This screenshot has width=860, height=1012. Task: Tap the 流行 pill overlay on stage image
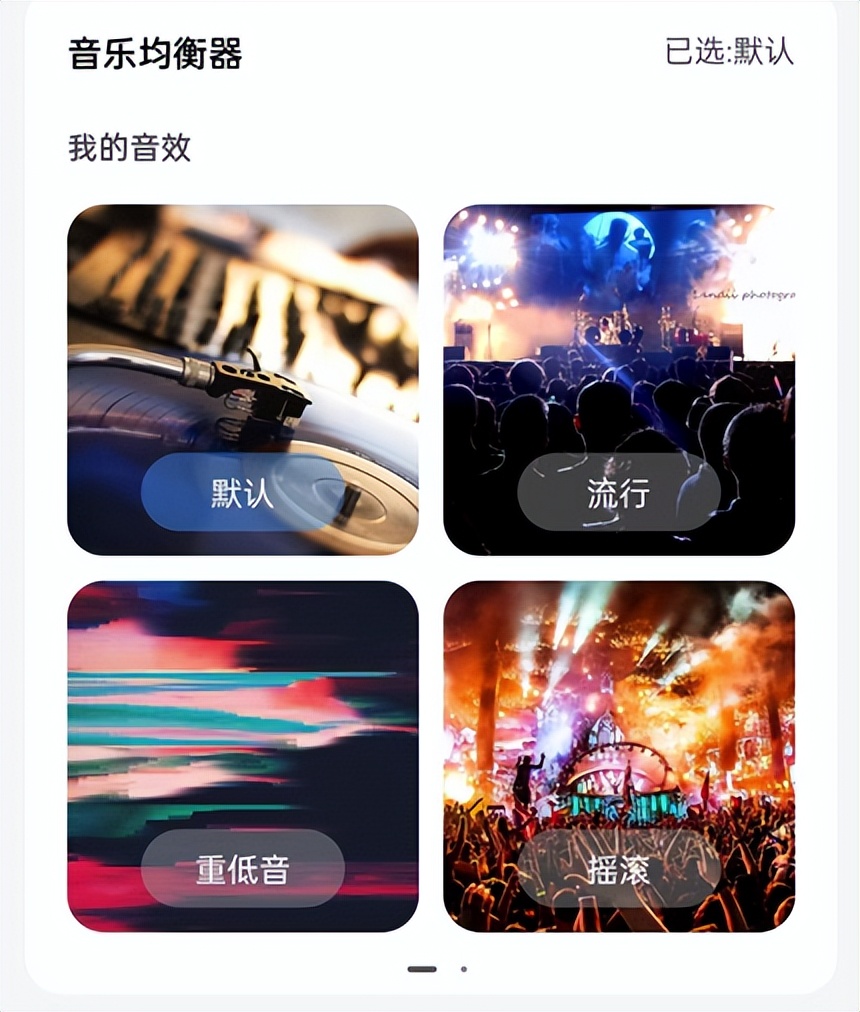pos(620,491)
